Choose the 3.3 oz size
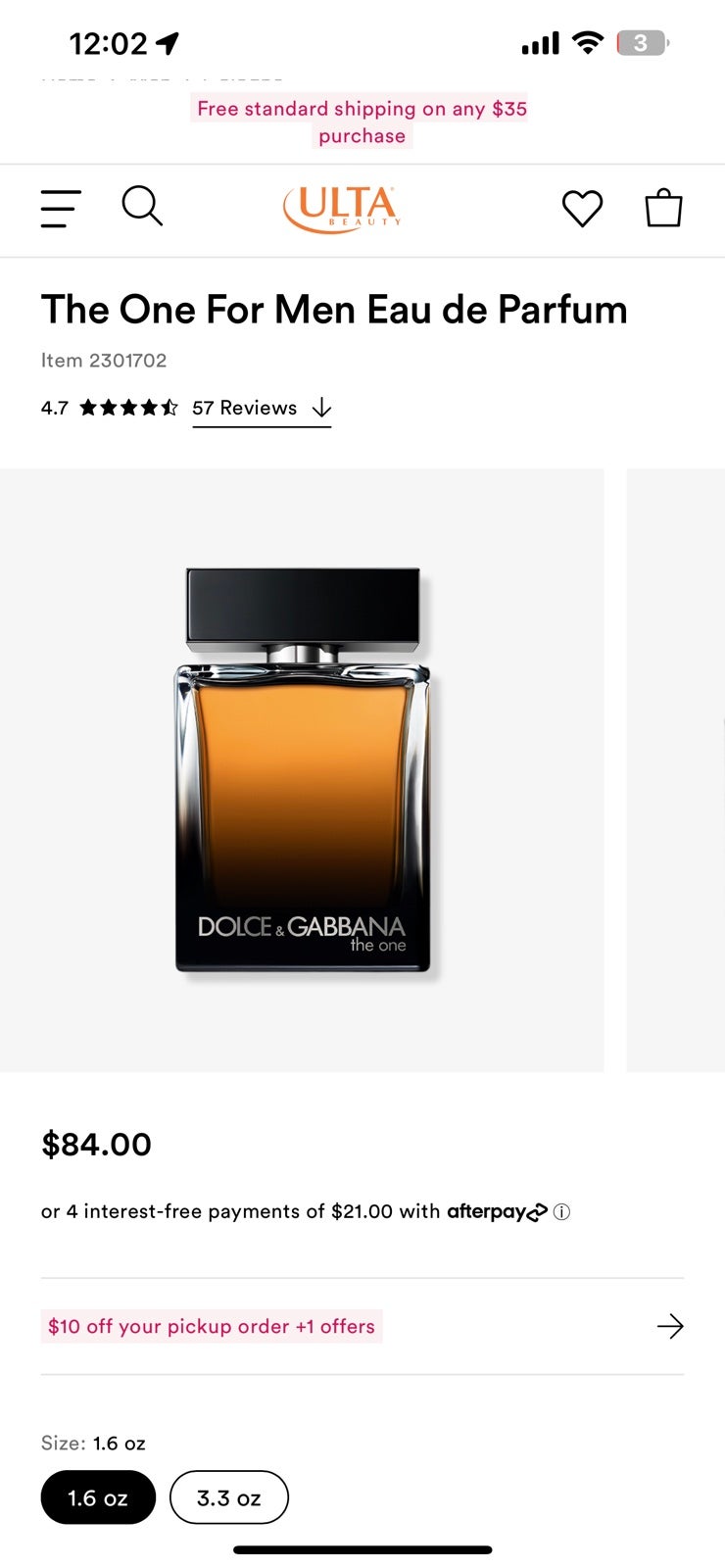 coord(229,1497)
